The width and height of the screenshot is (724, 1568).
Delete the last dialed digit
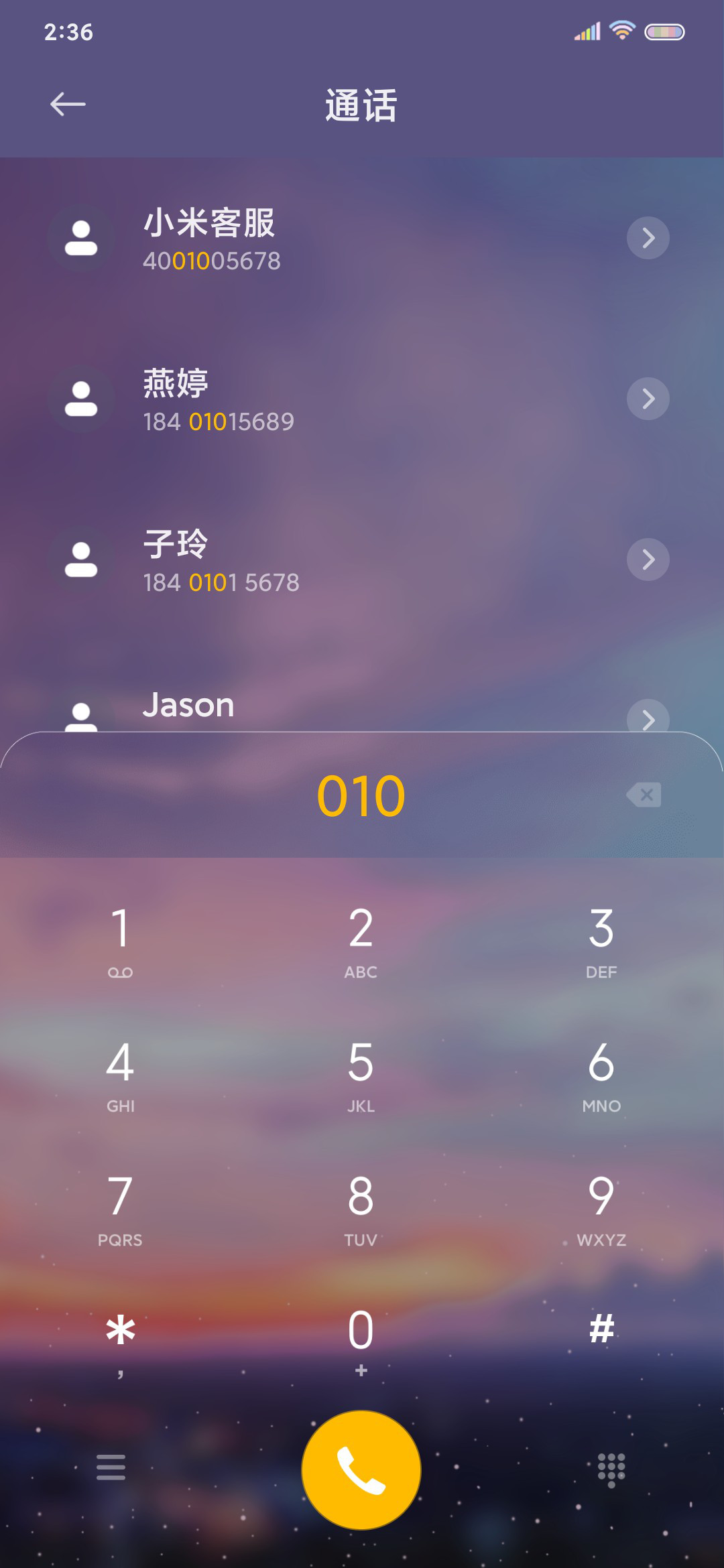(644, 795)
